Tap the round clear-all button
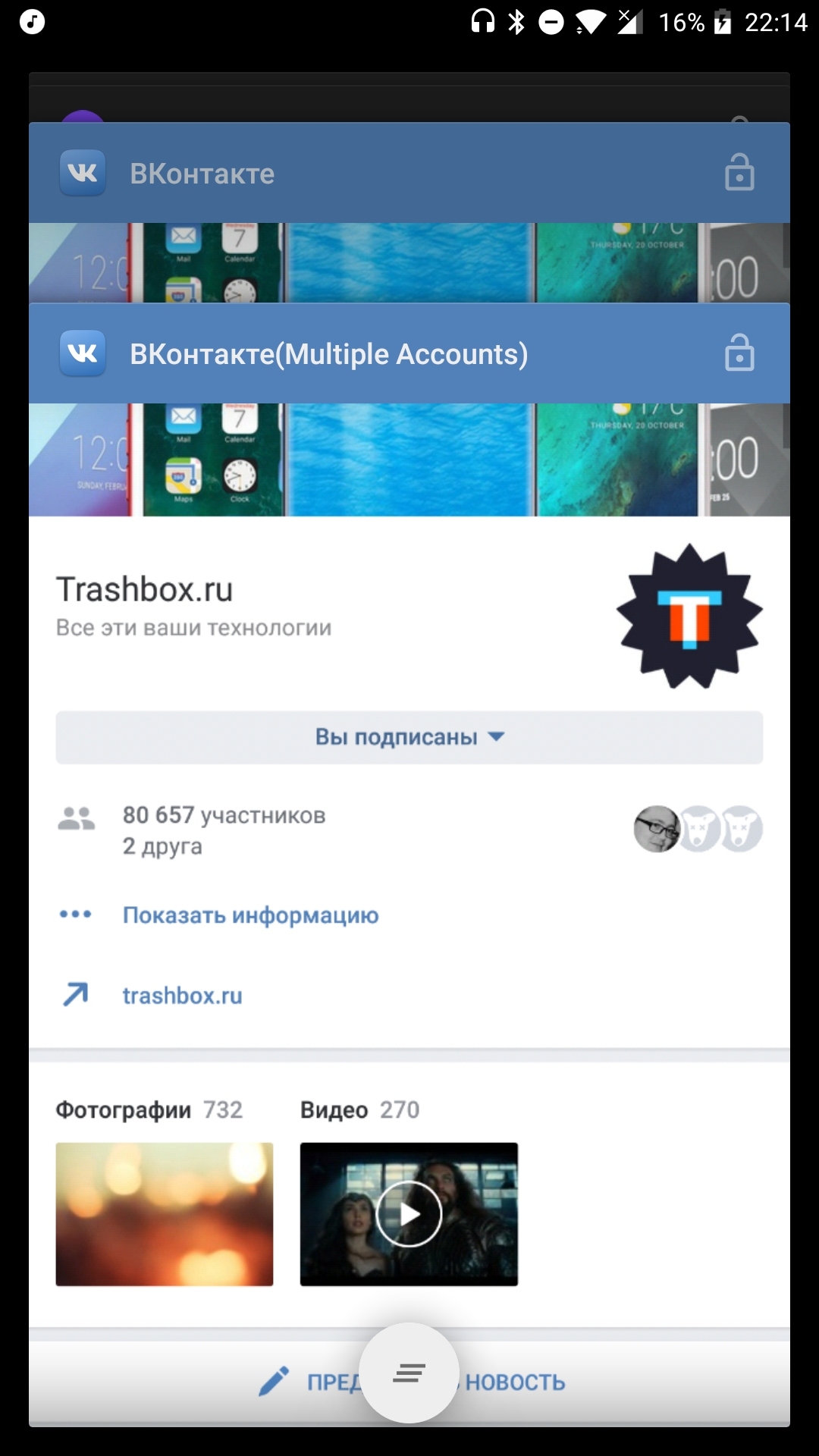This screenshot has width=819, height=1456. [x=409, y=1373]
